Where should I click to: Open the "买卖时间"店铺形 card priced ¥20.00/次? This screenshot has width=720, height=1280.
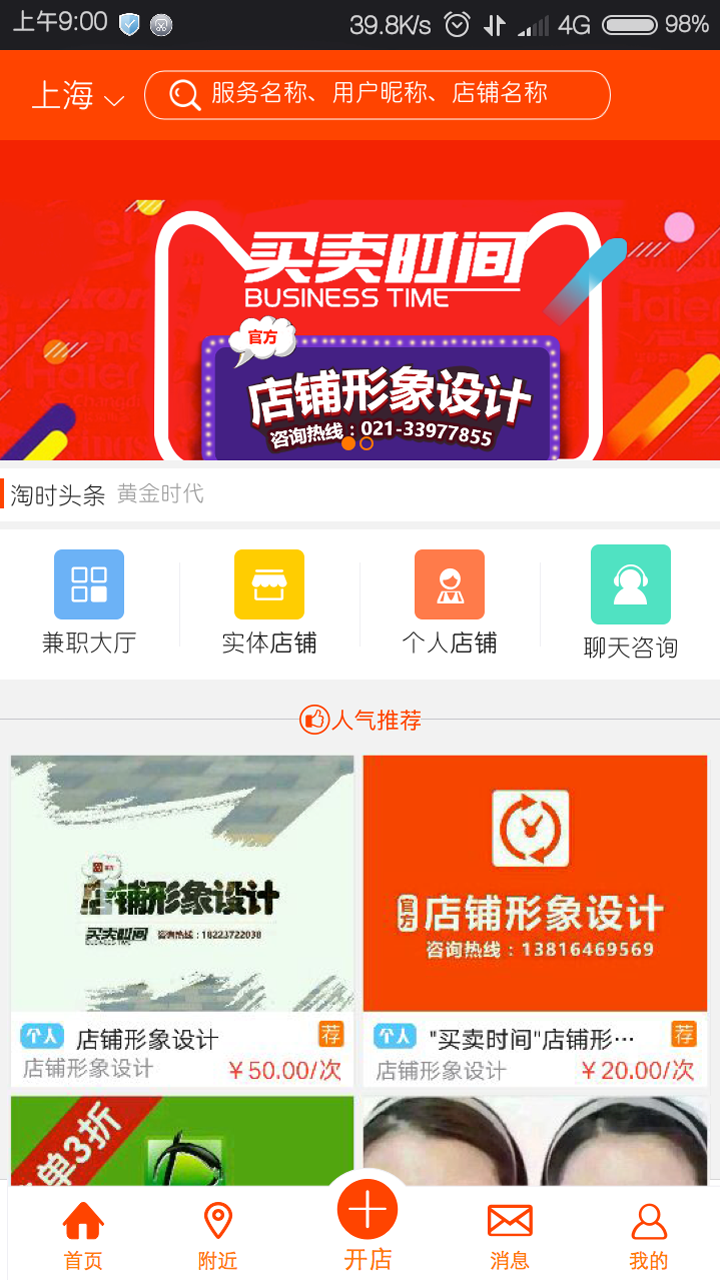535,920
